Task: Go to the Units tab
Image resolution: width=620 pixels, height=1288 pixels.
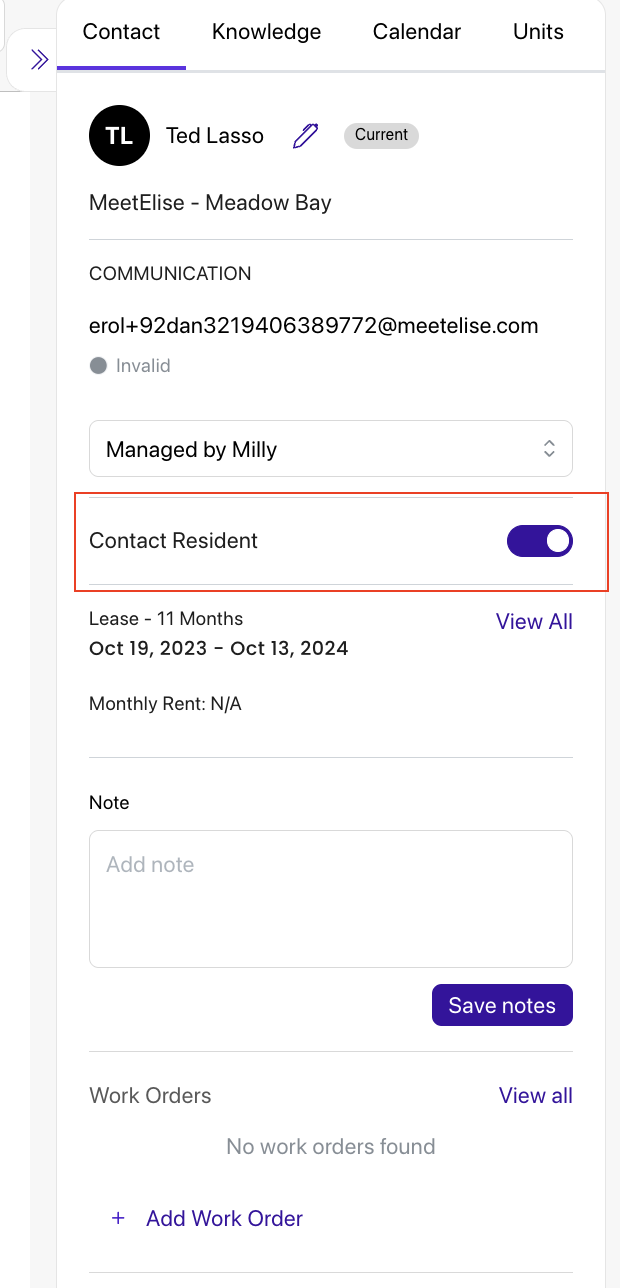Action: (x=538, y=32)
